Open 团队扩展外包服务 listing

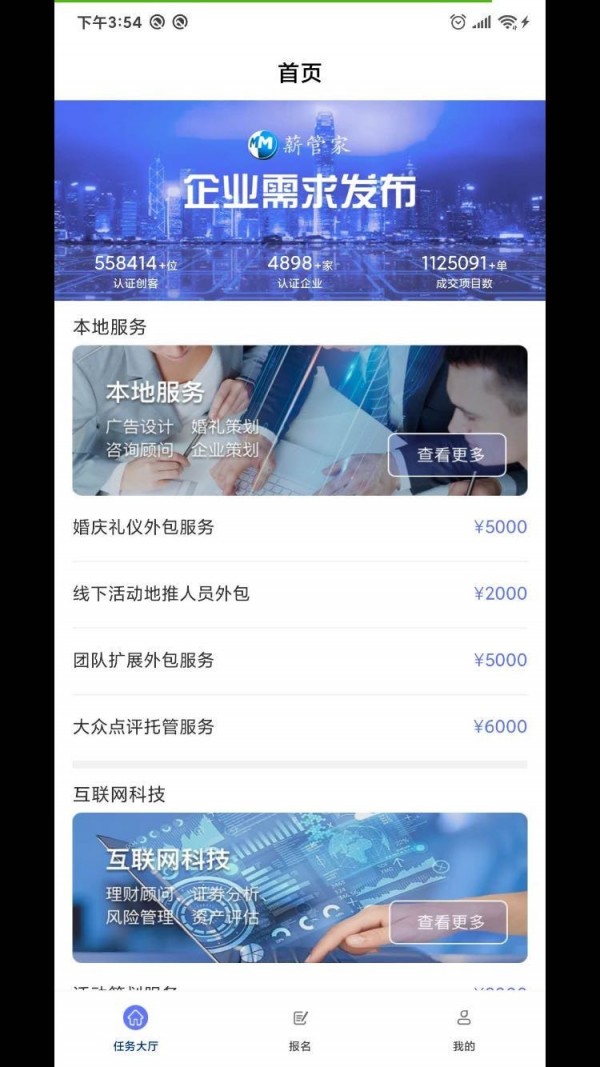(x=299, y=660)
